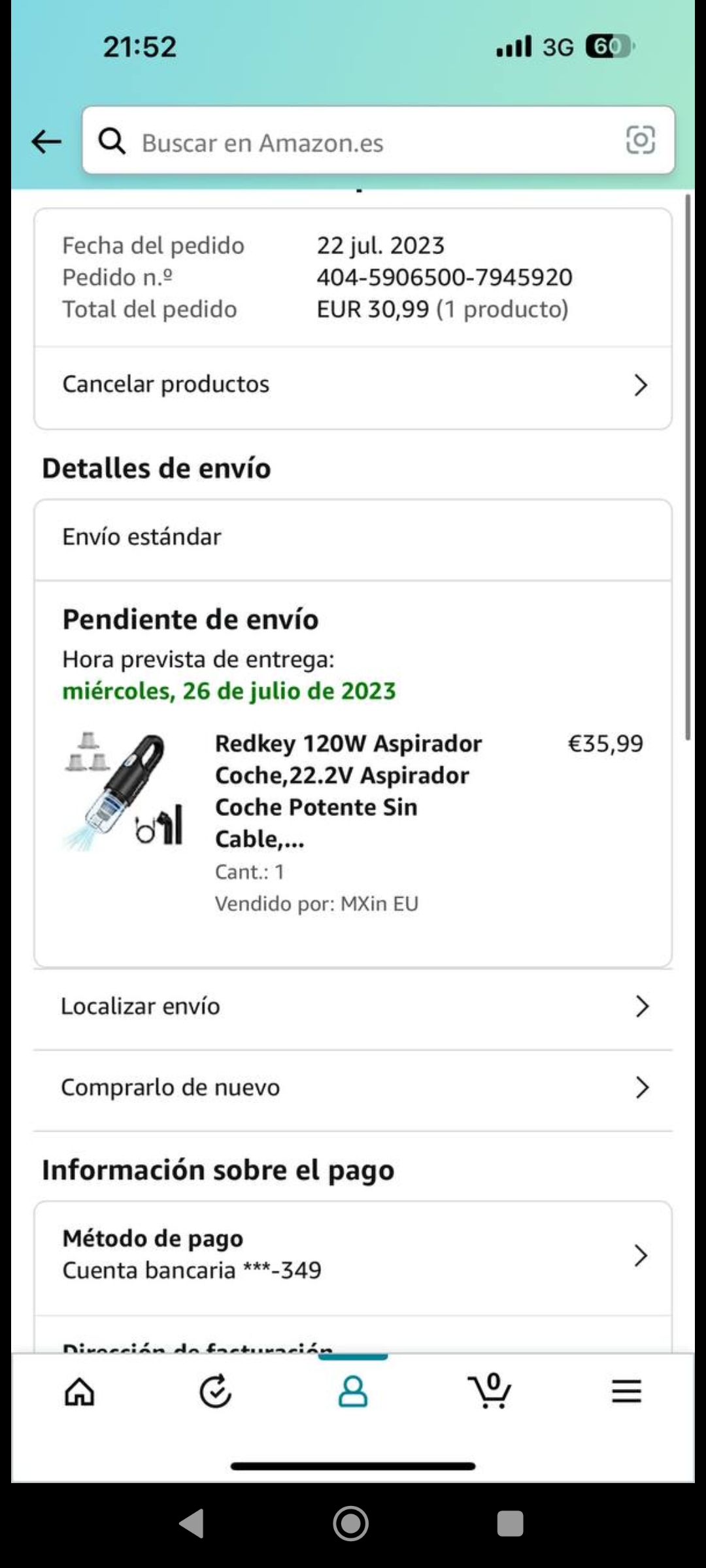Select Comprarlo de nuevo
Viewport: 706px width, 1568px height.
pyautogui.click(x=353, y=1088)
